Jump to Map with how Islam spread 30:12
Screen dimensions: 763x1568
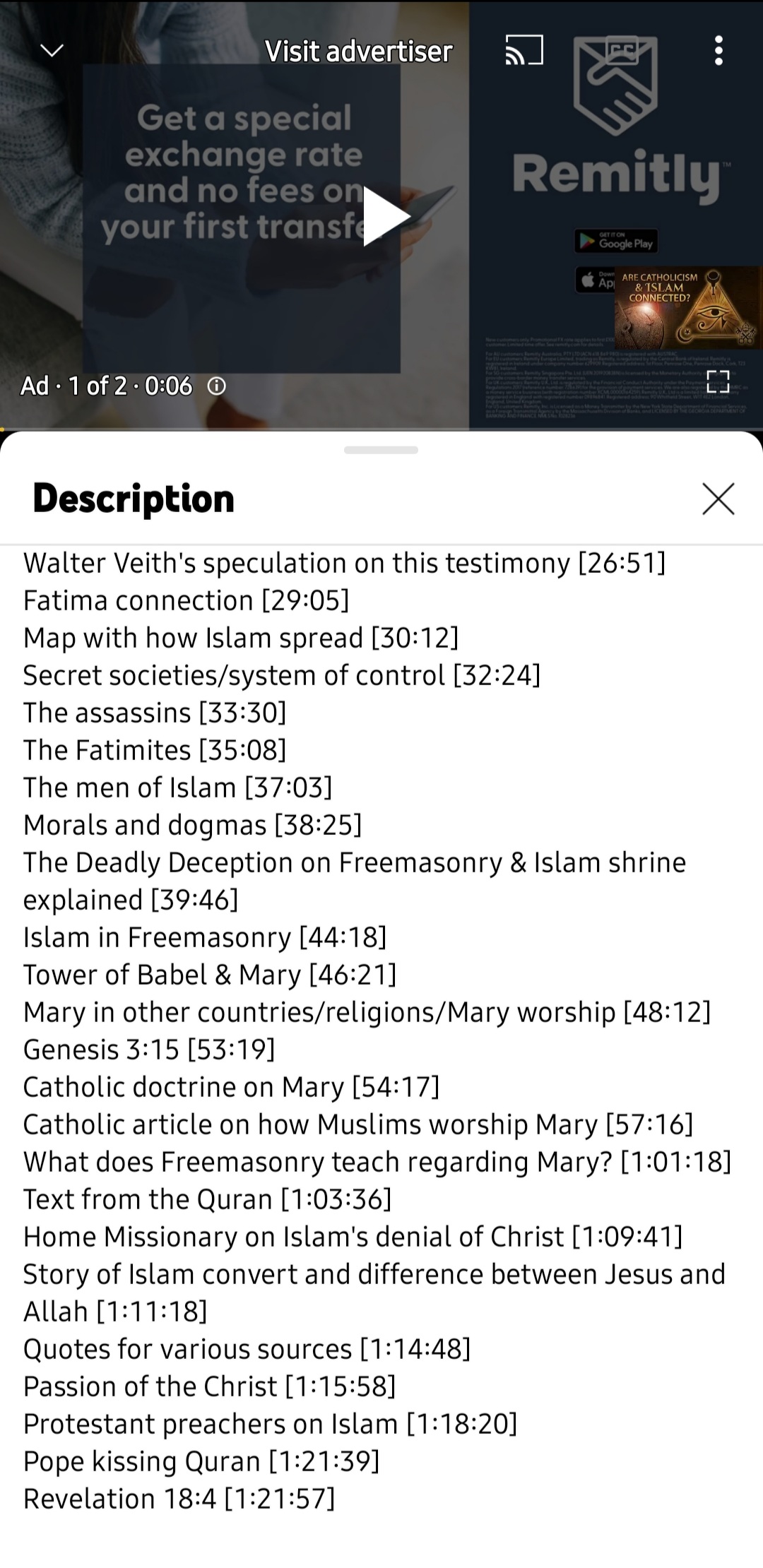415,639
